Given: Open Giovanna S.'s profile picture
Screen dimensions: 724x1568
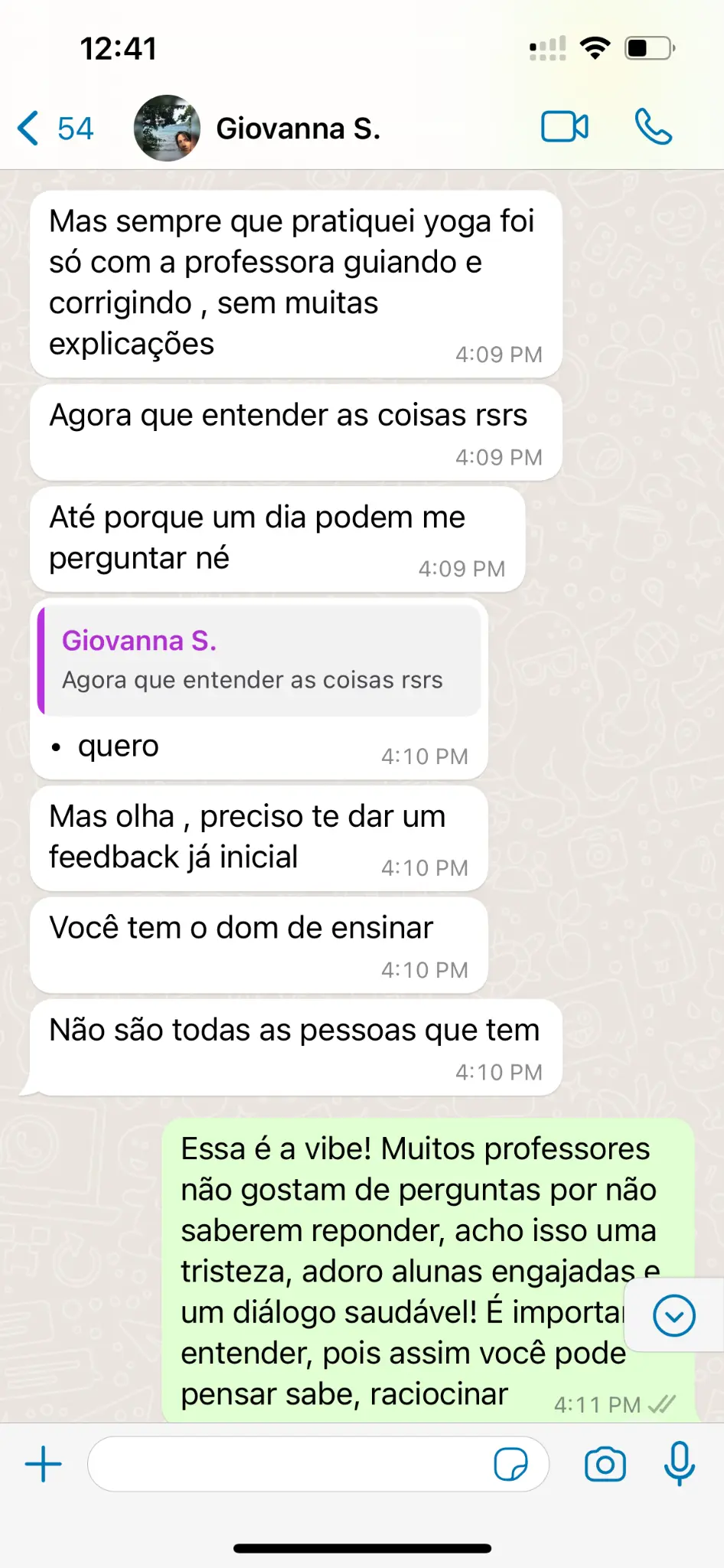Looking at the screenshot, I should [167, 128].
